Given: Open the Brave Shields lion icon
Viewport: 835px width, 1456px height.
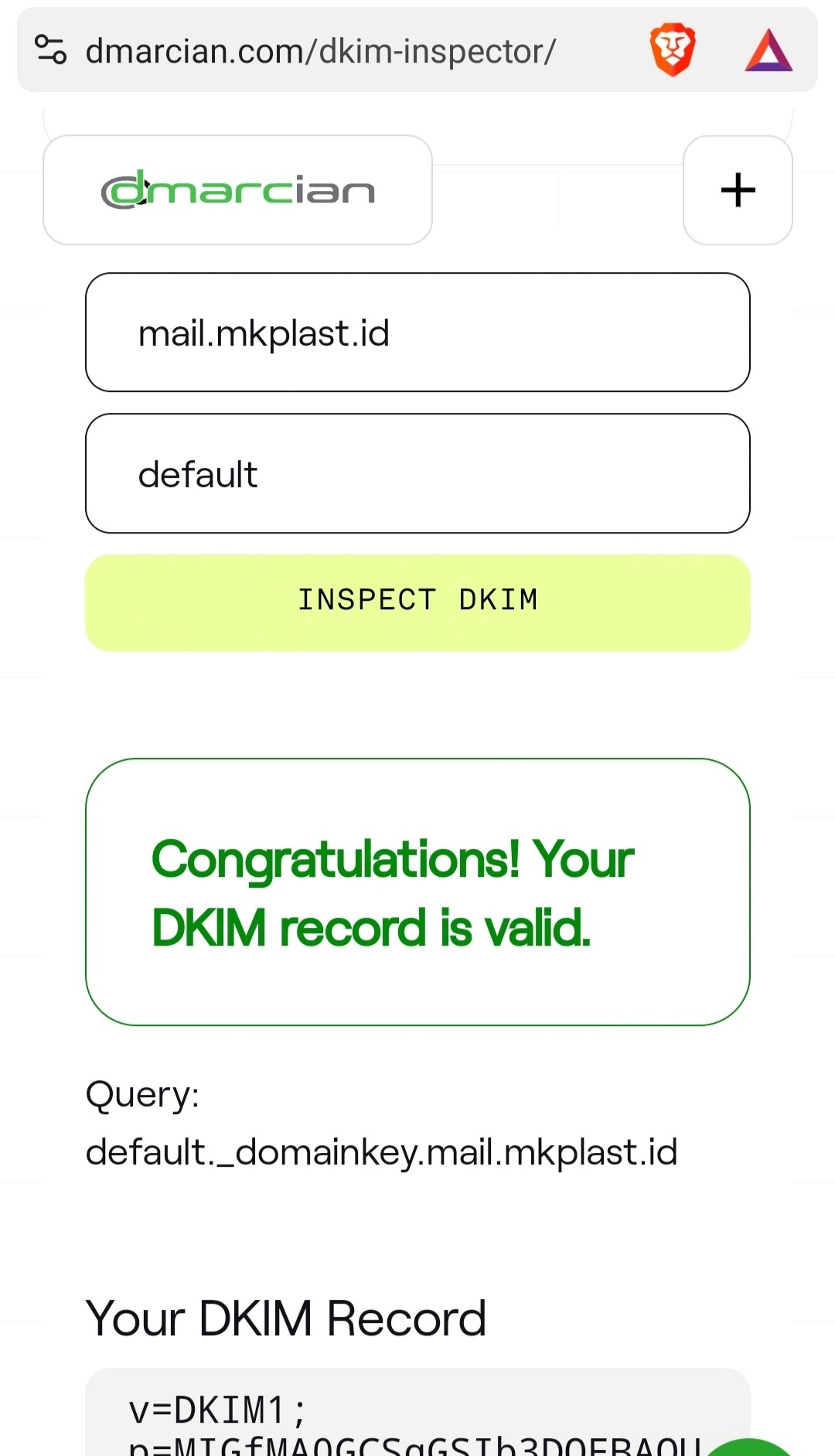Looking at the screenshot, I should (x=672, y=51).
